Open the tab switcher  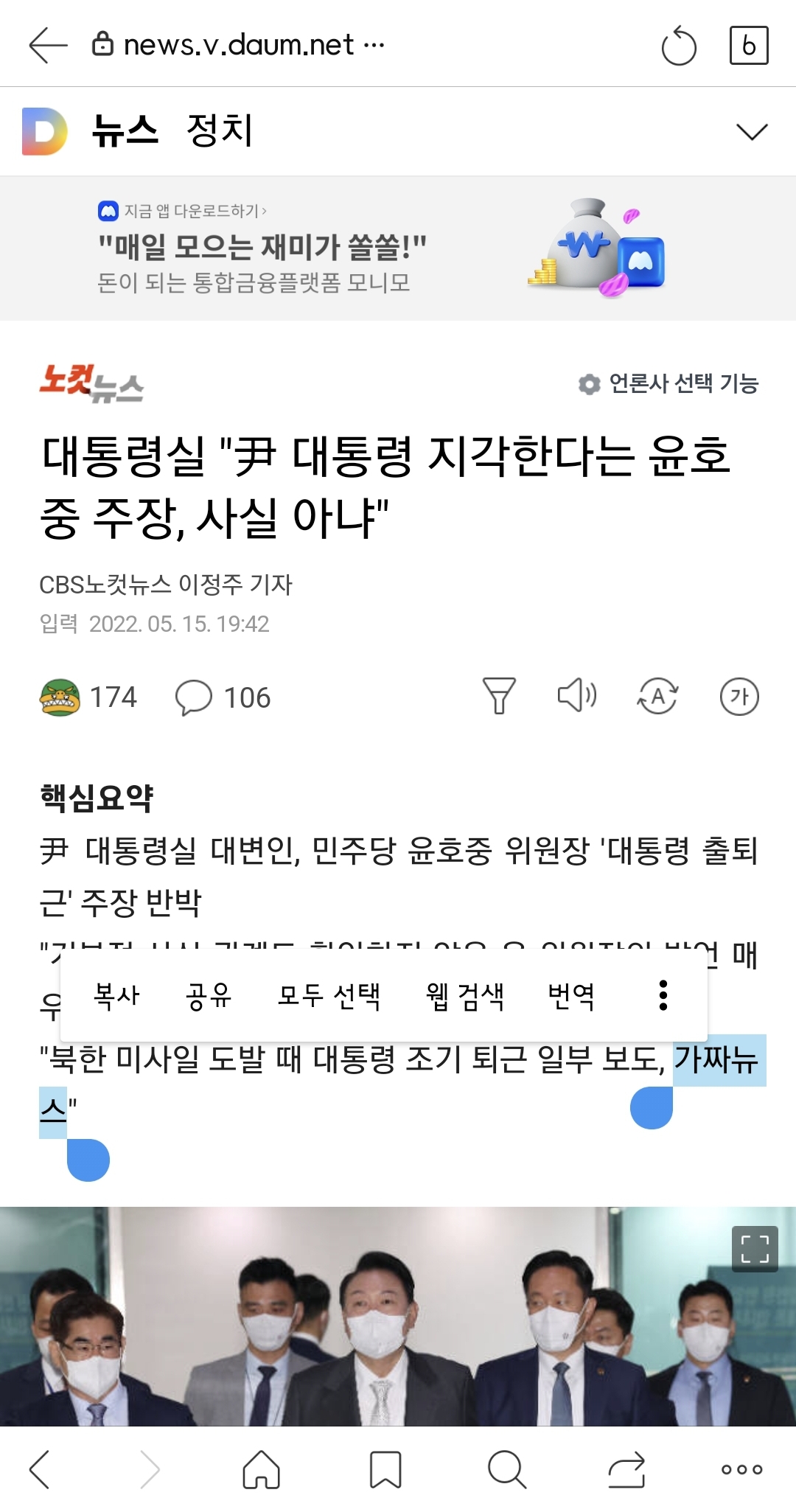pyautogui.click(x=748, y=46)
